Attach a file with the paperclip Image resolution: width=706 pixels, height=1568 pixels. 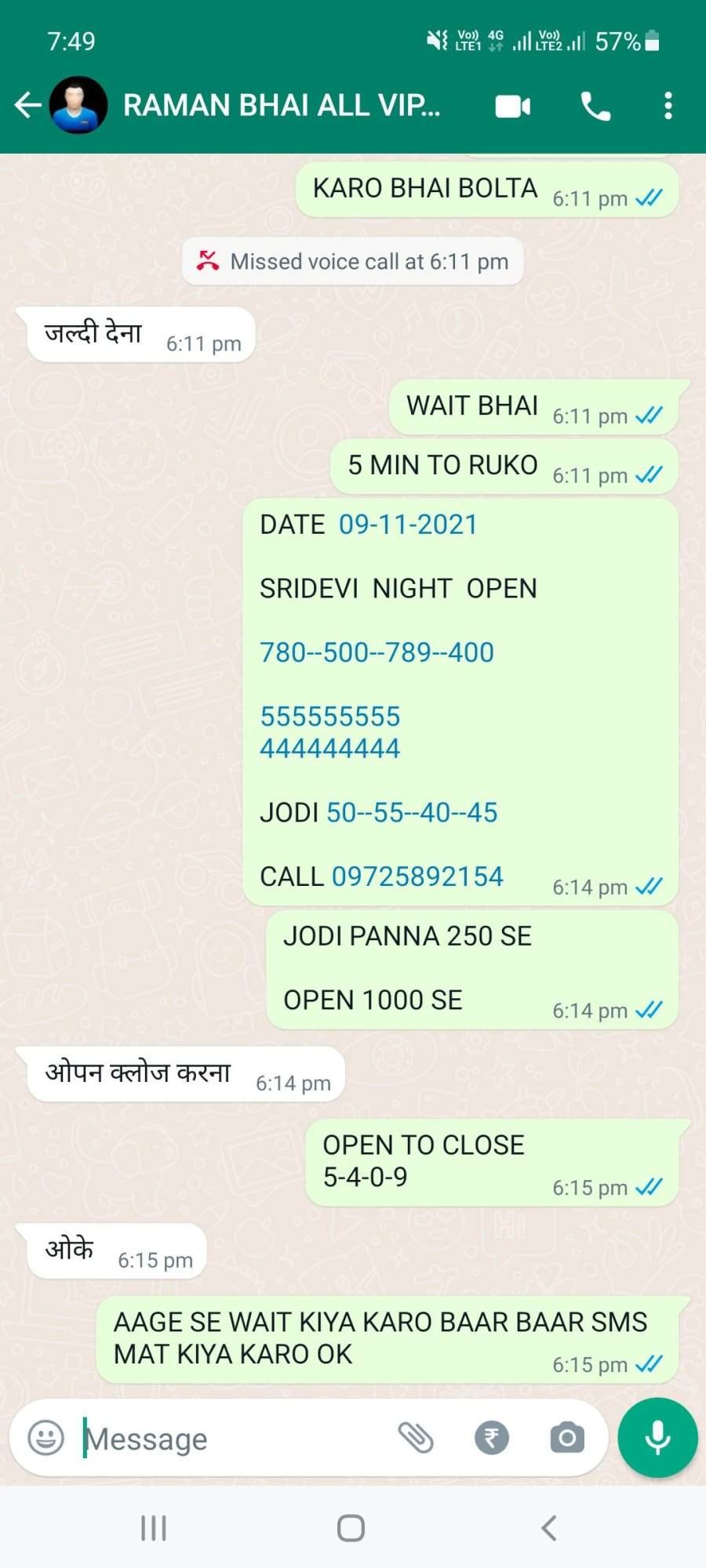point(416,1438)
